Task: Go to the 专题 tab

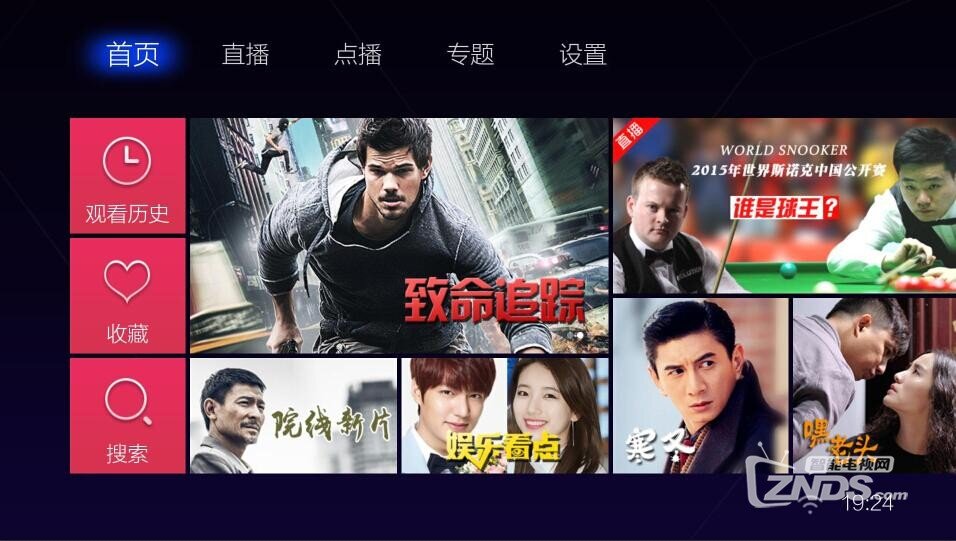Action: click(470, 55)
